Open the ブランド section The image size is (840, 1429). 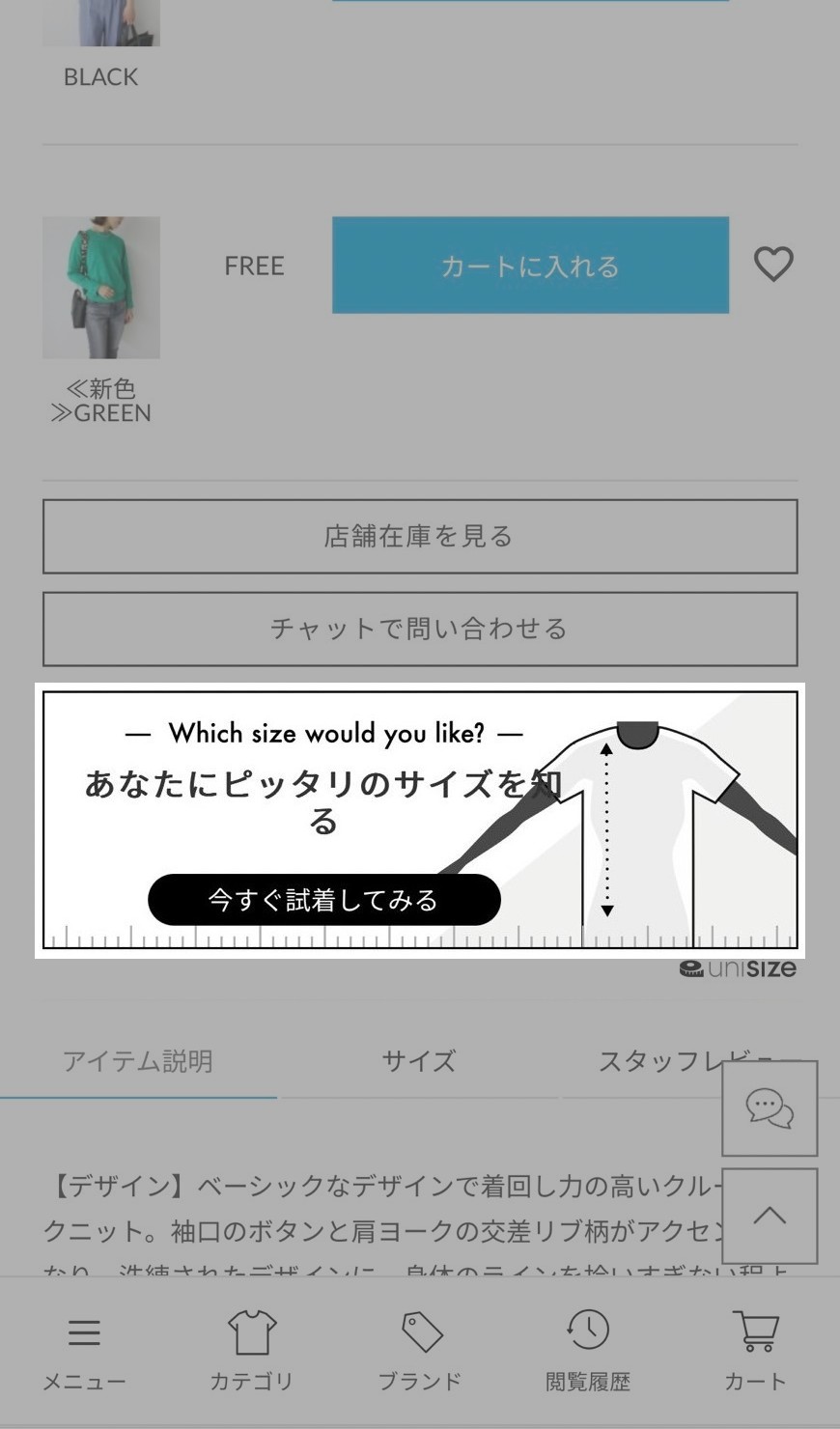click(420, 1352)
